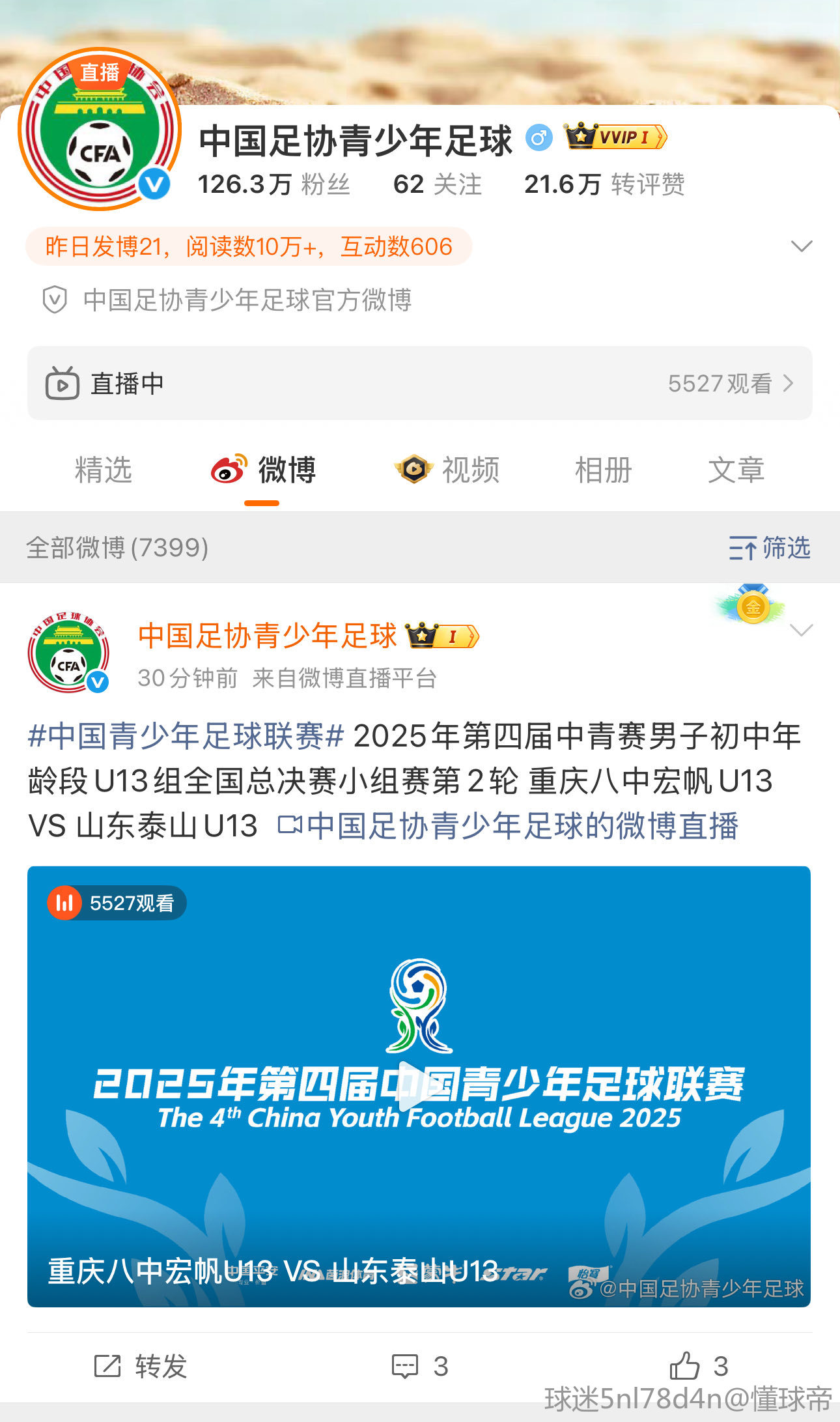
Task: Tap the VVIP membership badge
Action: (x=615, y=137)
